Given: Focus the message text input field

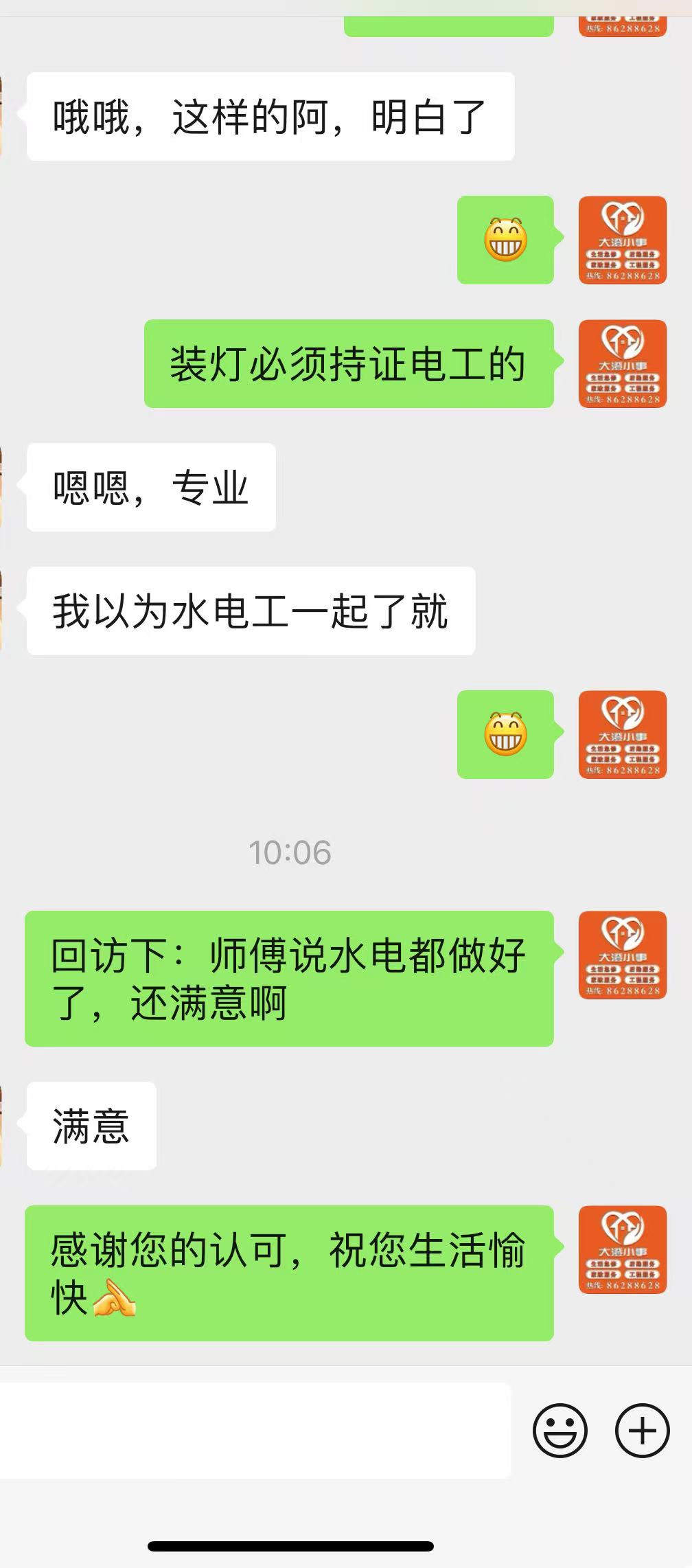Looking at the screenshot, I should pos(254,1430).
